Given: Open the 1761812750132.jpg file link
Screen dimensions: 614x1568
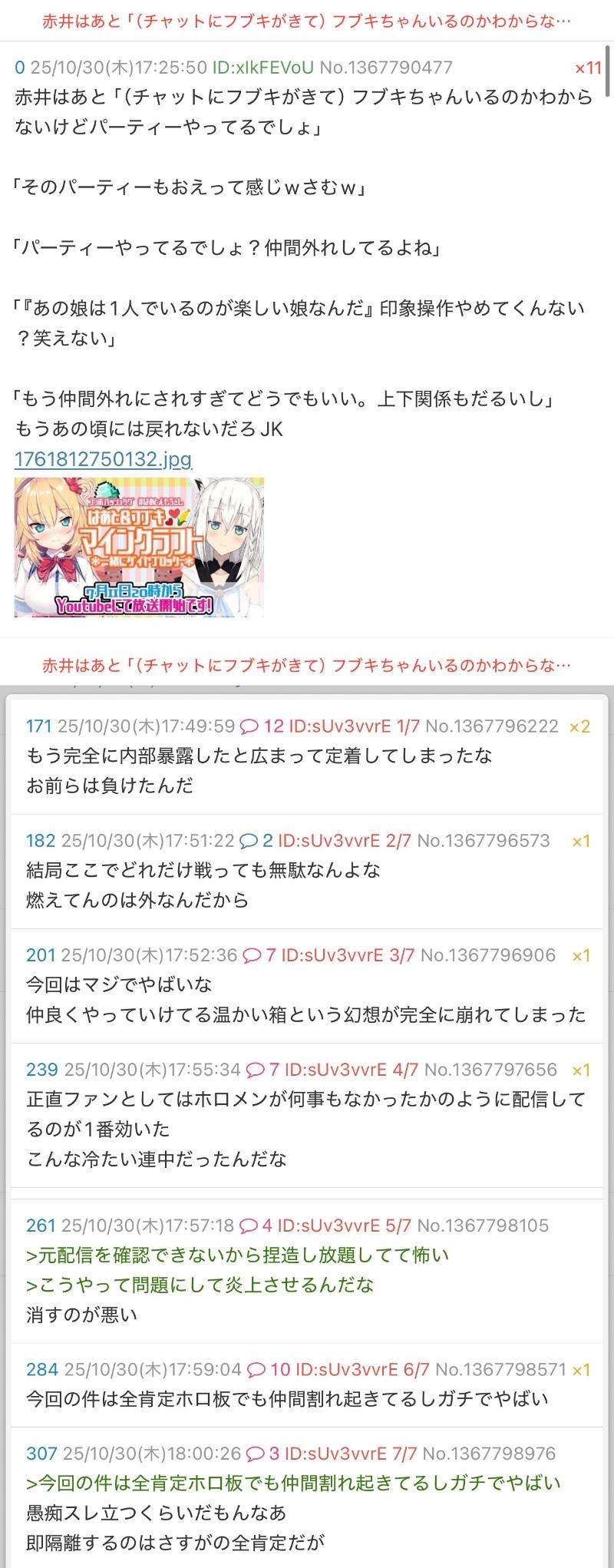Looking at the screenshot, I should click(x=103, y=459).
